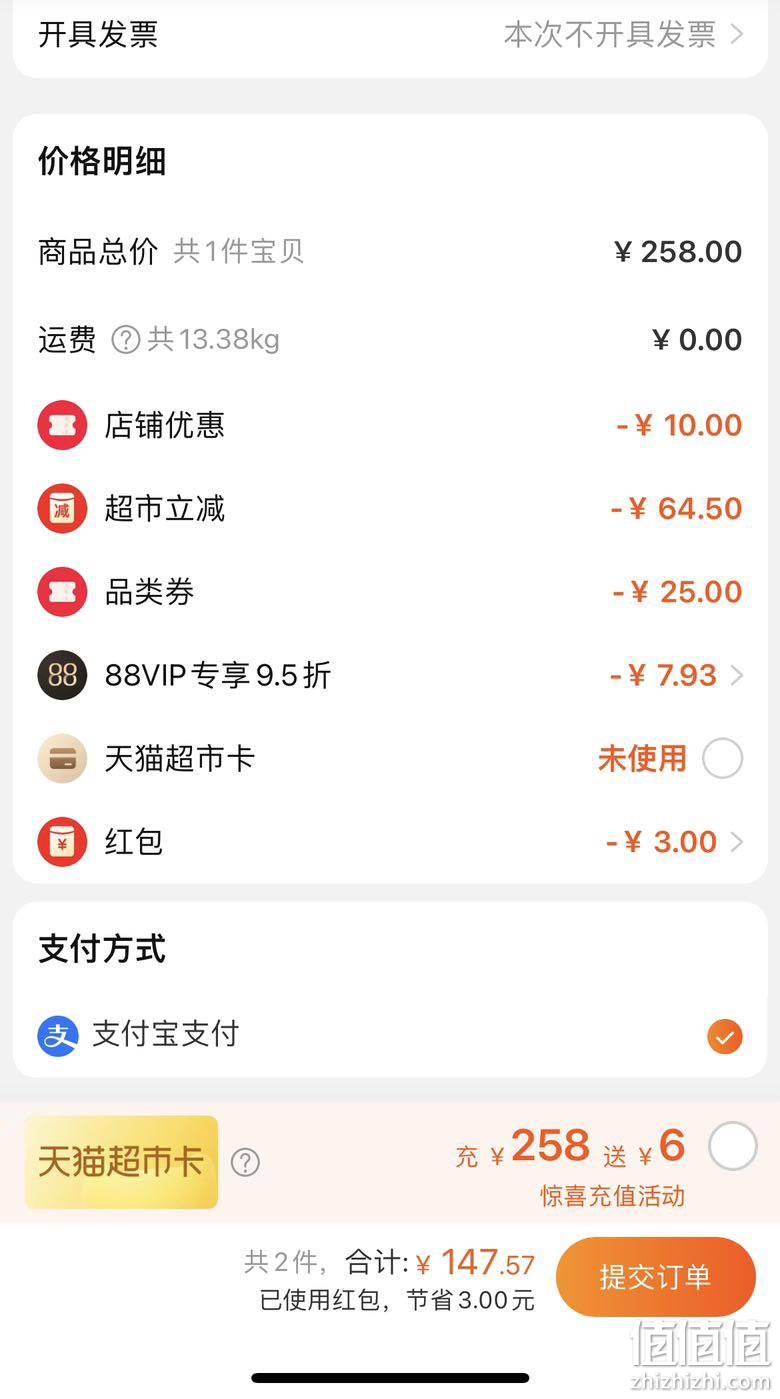This screenshot has height=1399, width=780.
Task: Select the 天猫超市卡 未使用 radio button
Action: (722, 759)
